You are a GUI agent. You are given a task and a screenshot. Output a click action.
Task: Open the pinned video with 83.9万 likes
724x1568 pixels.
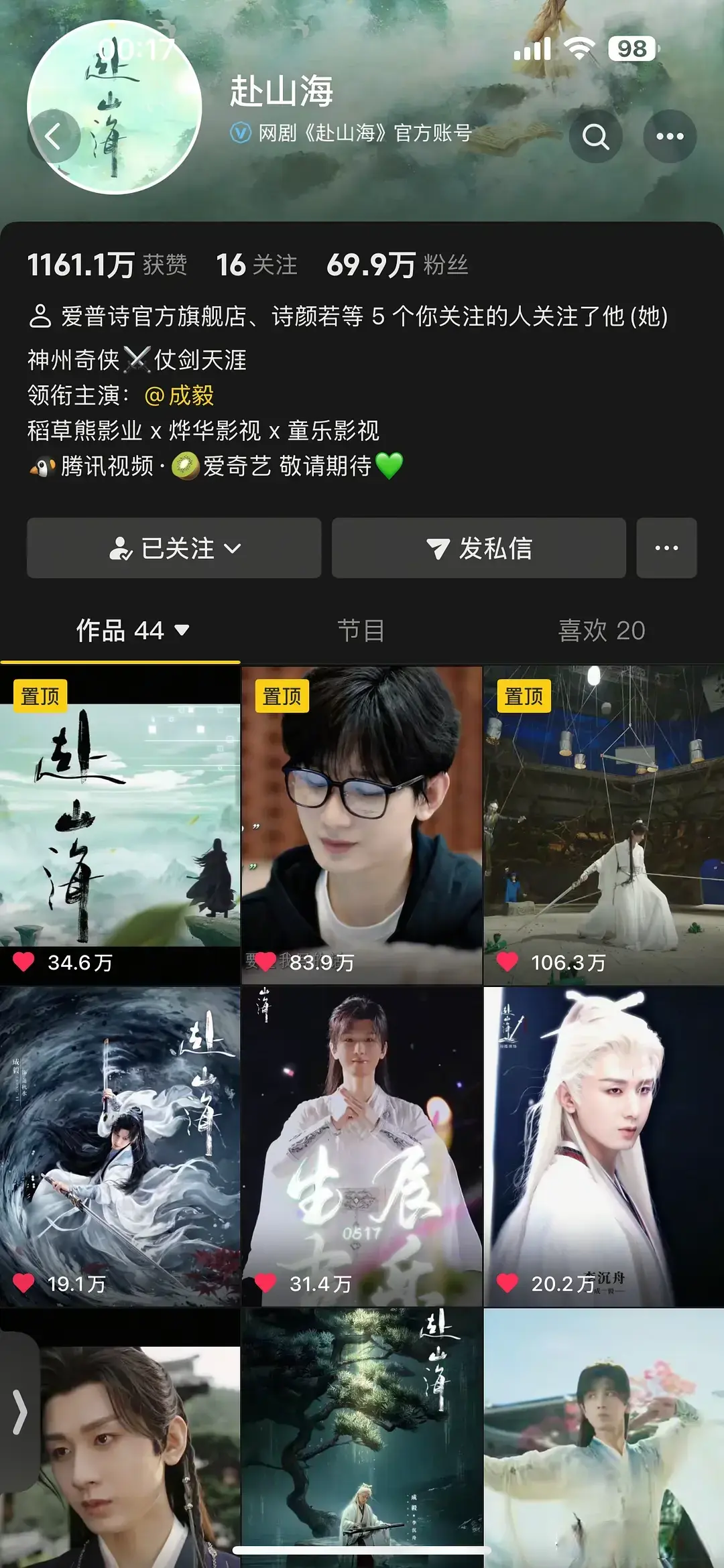pos(361,824)
